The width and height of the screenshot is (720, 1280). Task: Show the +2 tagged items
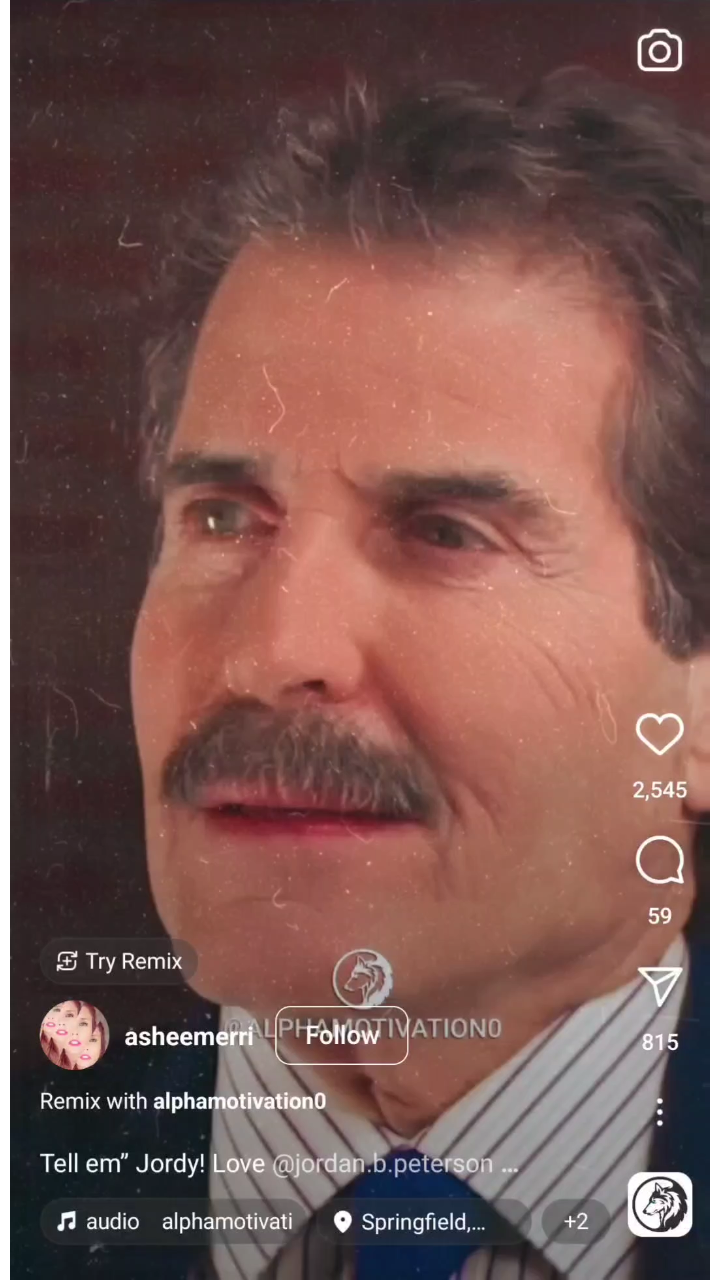click(576, 1221)
